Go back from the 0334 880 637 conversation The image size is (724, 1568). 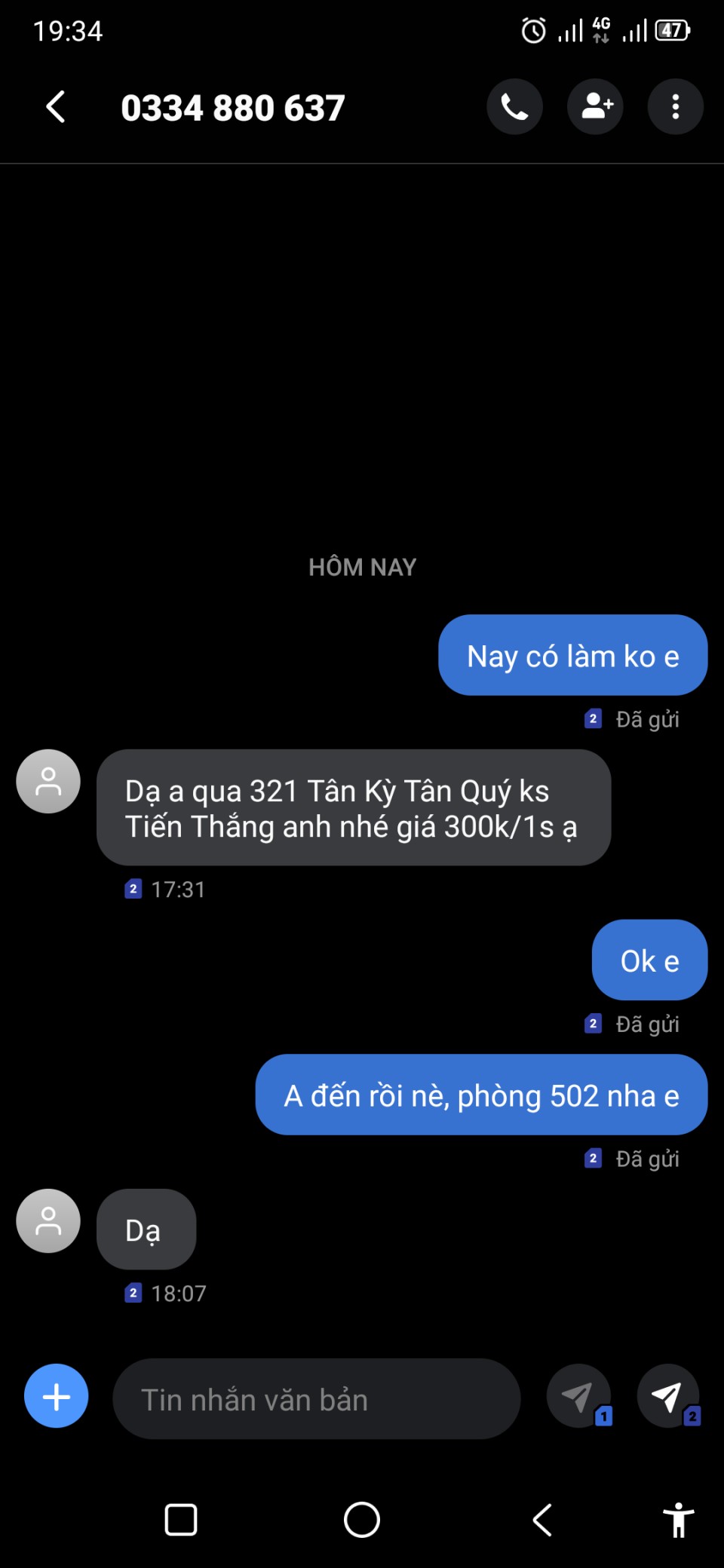coord(56,107)
